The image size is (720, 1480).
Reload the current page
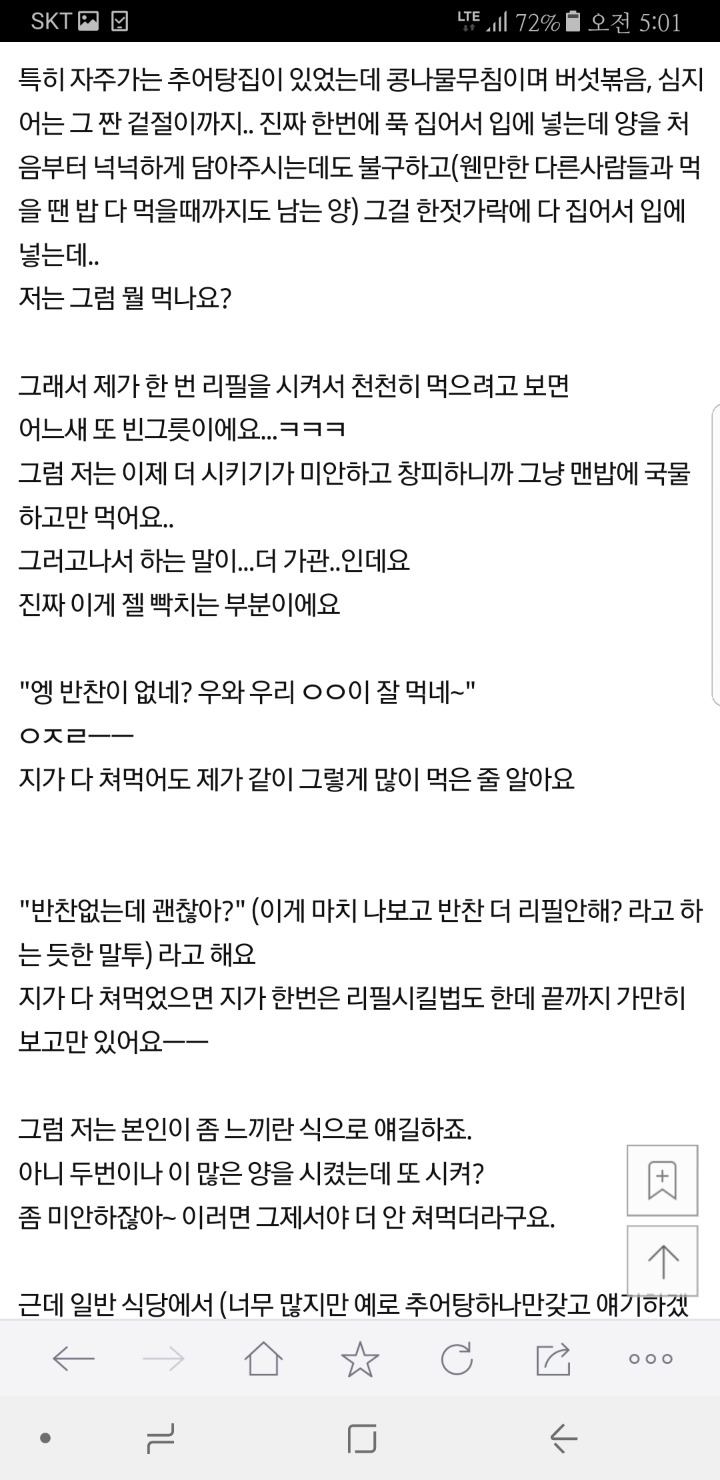456,1358
